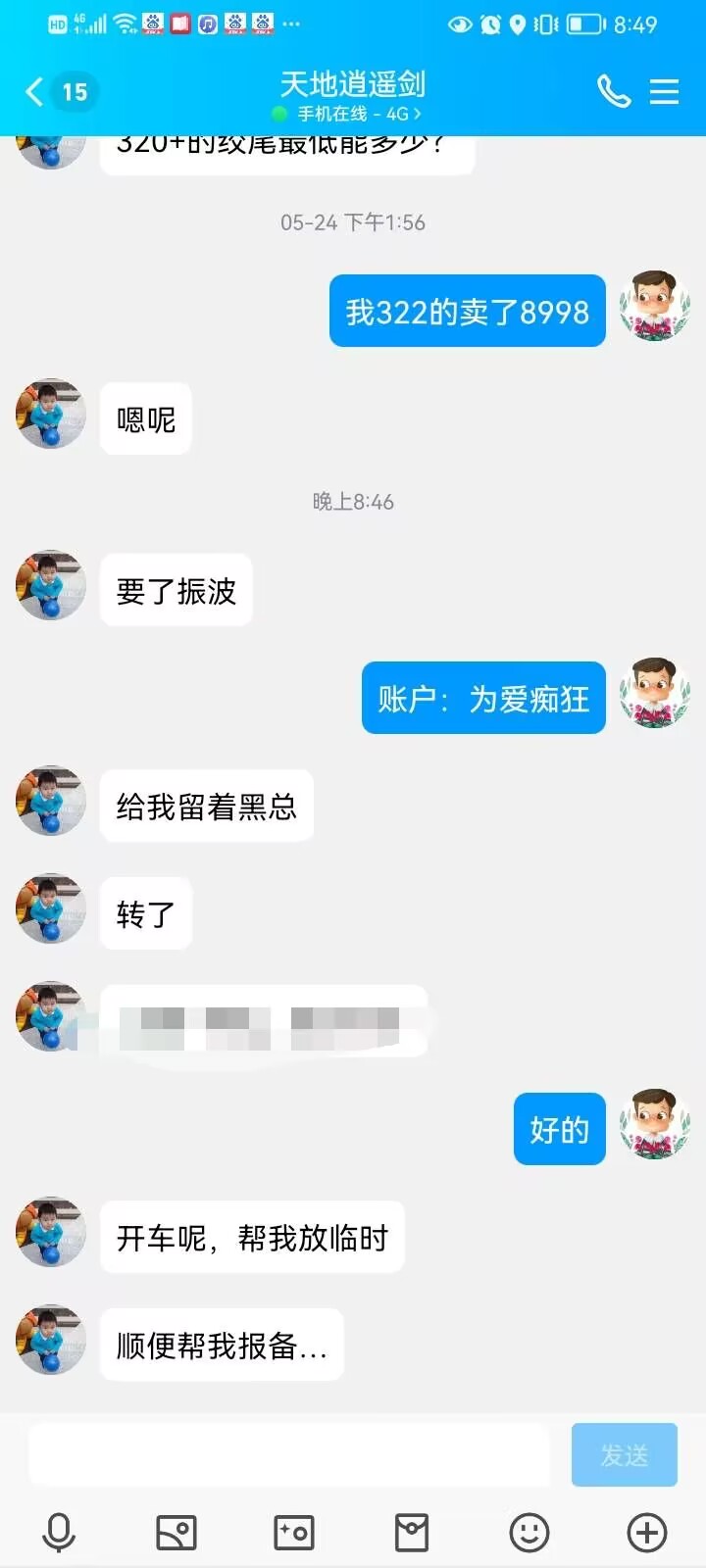The height and width of the screenshot is (1568, 706).
Task: Start a voice call with 天地逍遥剑
Action: tap(614, 92)
